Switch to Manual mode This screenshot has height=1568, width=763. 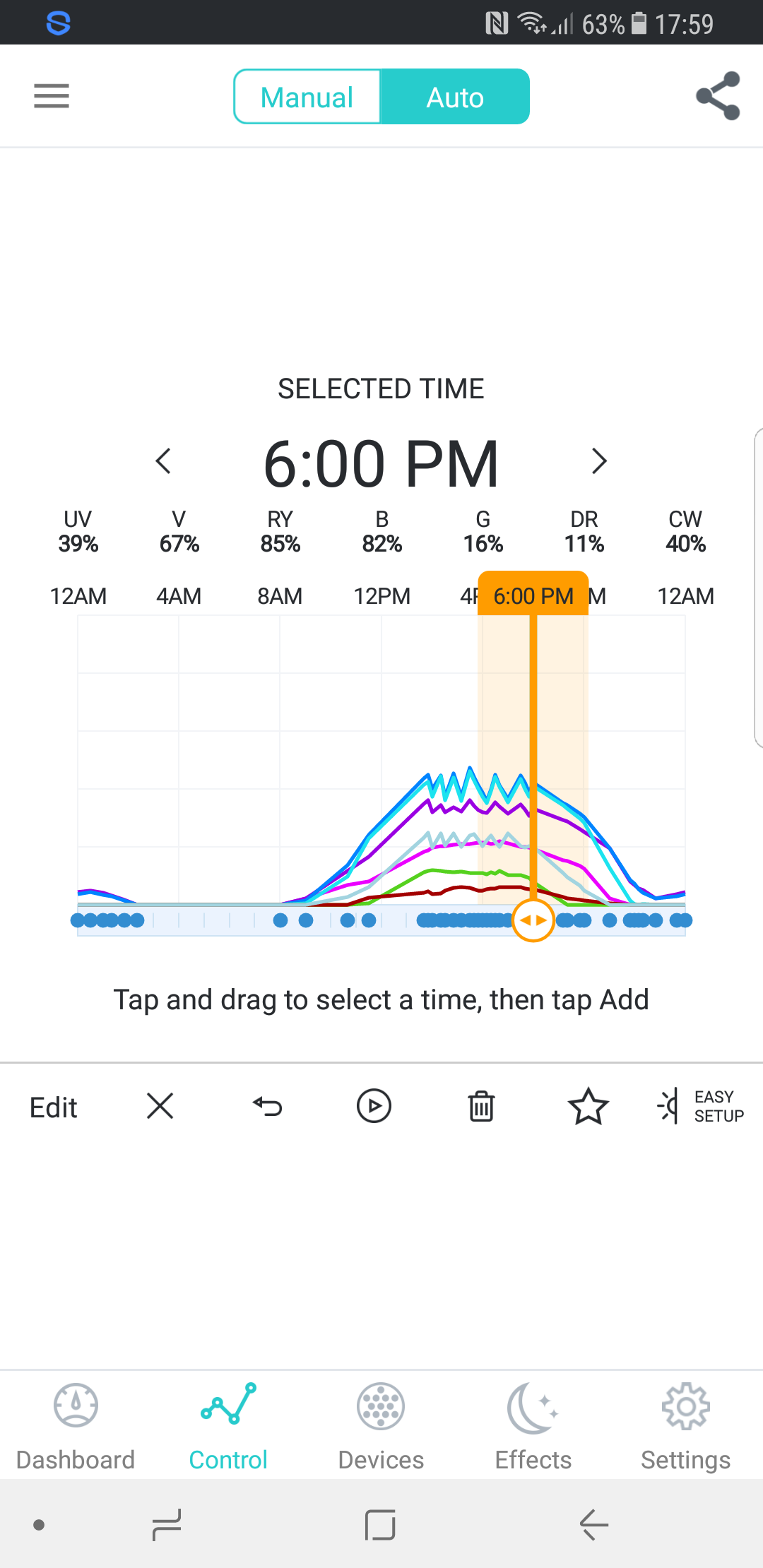(307, 97)
